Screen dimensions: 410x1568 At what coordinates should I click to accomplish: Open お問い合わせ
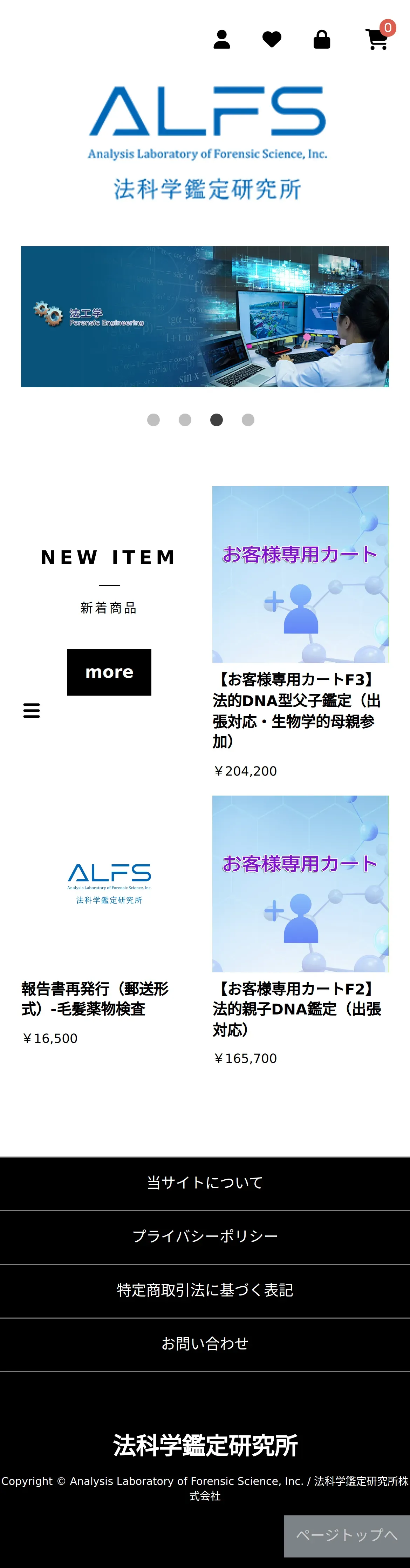coord(205,1344)
